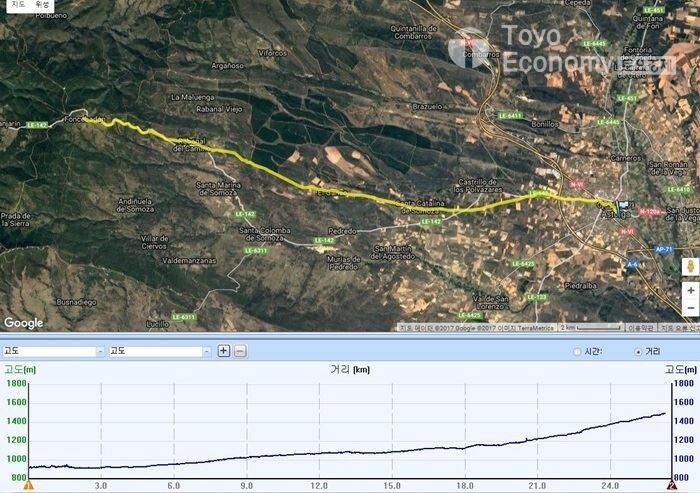This screenshot has height=493, width=700.
Task: Select the 시간 radio button
Action: click(x=577, y=352)
